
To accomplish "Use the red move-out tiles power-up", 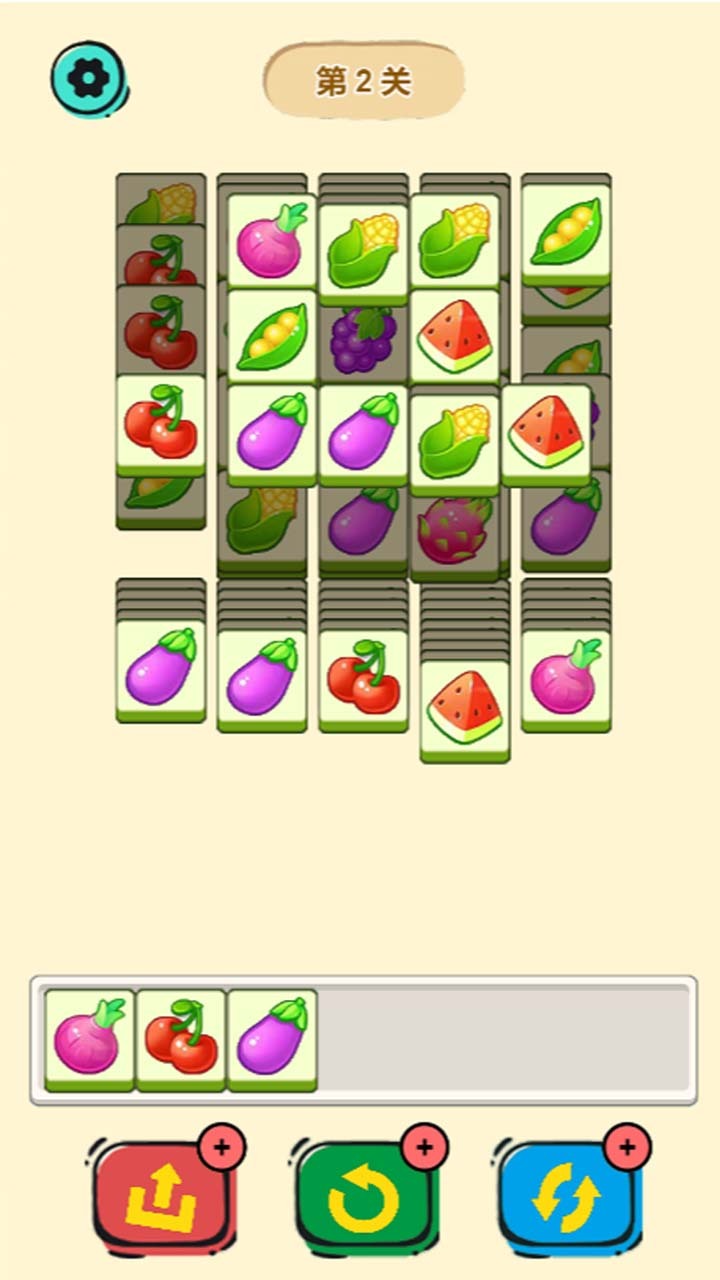I will tap(162, 1197).
